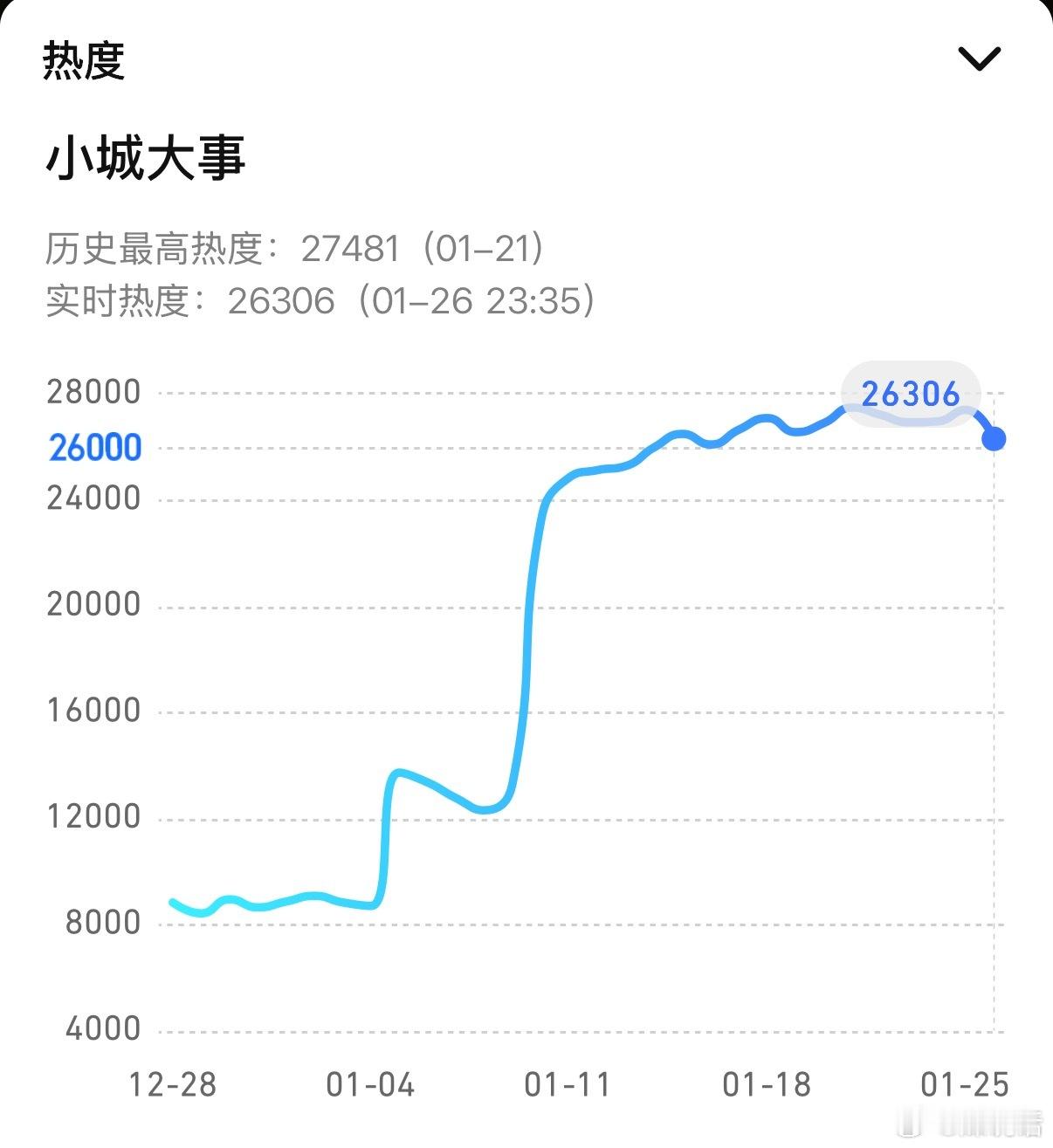This screenshot has width=1053, height=1148.
Task: Tap the 26306 tooltip bubble on the chart
Action: 911,394
